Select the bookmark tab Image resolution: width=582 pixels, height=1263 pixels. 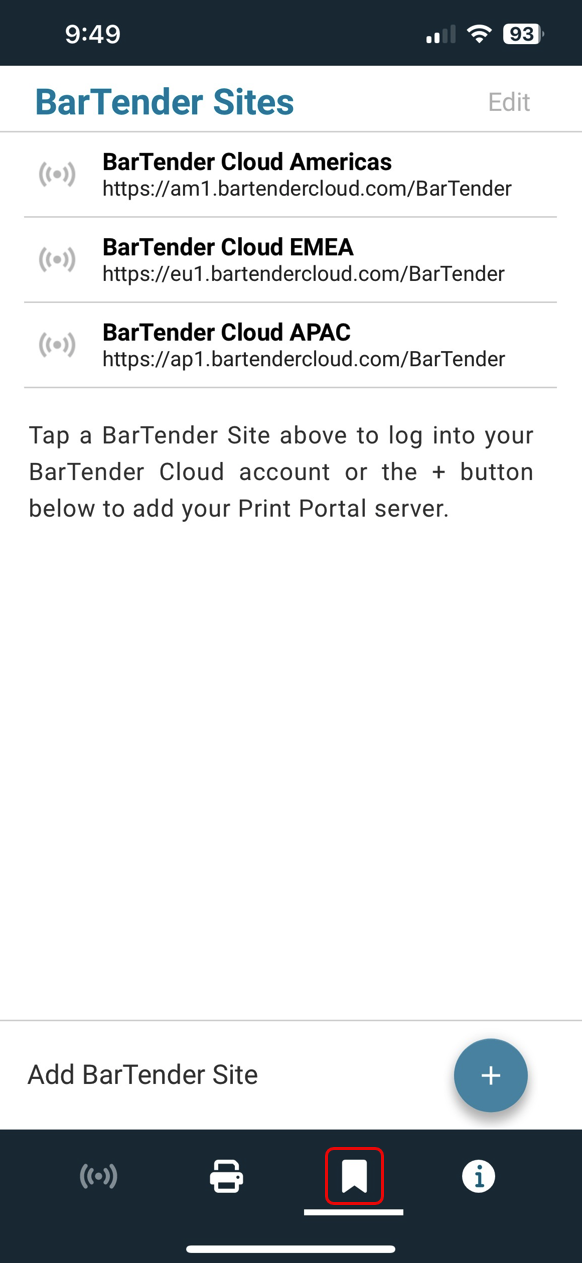pos(354,1176)
